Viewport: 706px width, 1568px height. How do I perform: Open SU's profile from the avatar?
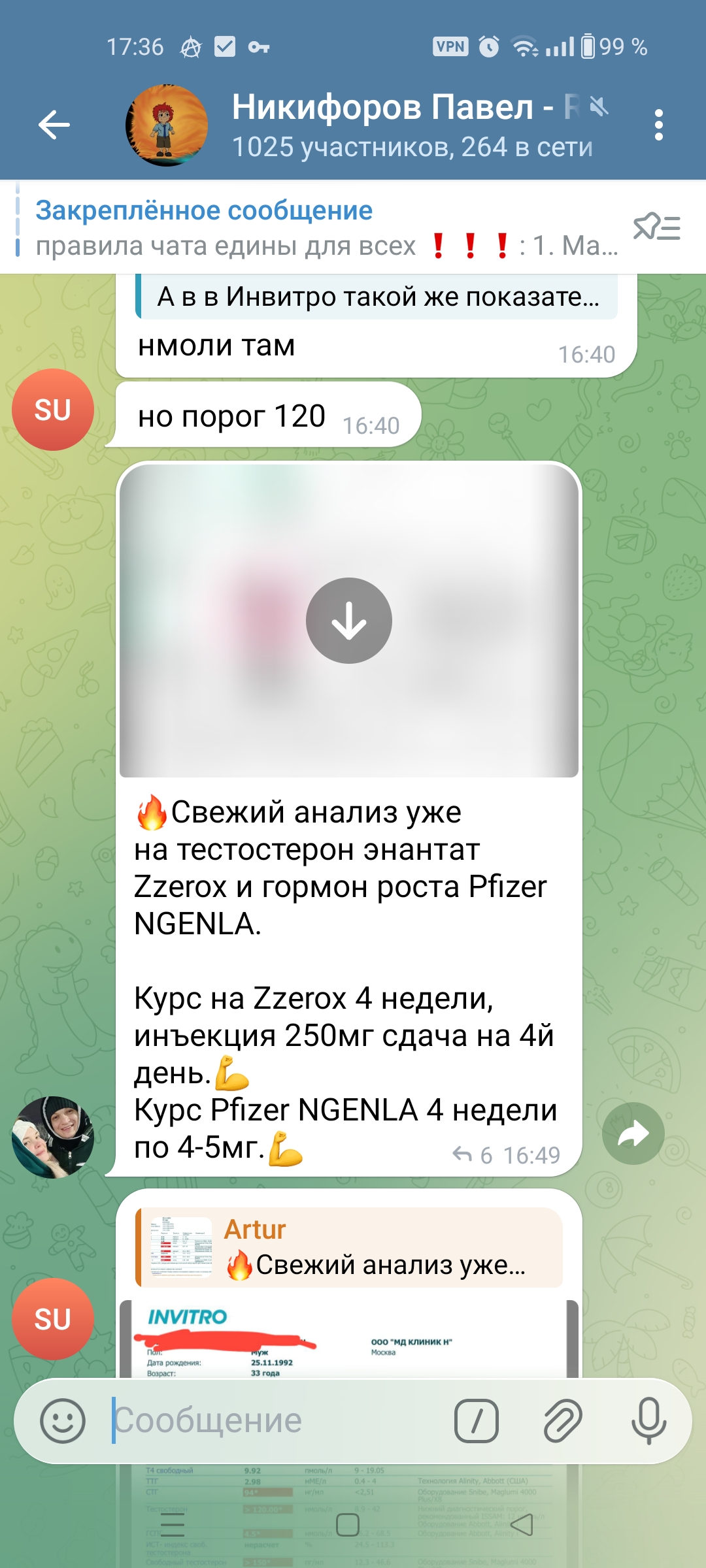[x=53, y=1318]
